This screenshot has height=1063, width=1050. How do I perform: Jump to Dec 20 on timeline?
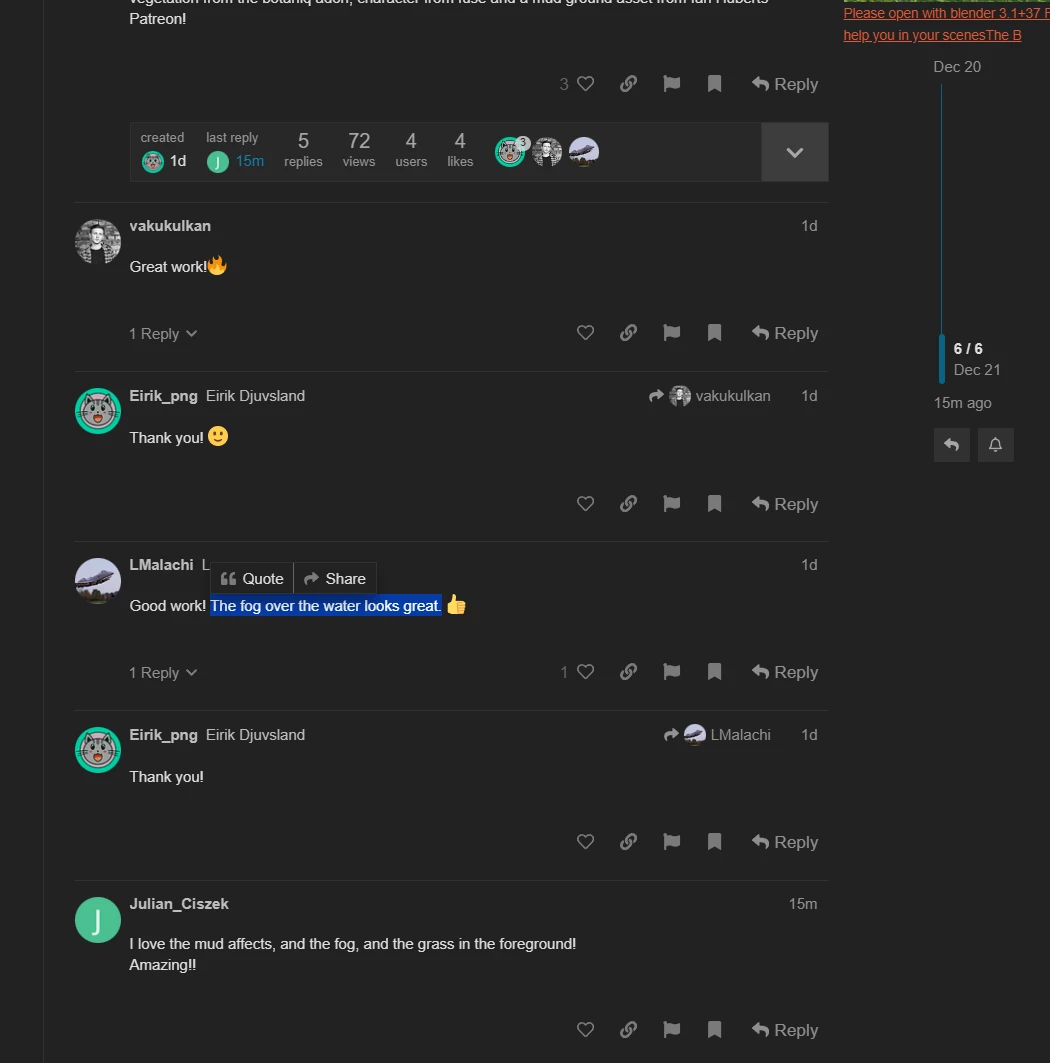957,67
